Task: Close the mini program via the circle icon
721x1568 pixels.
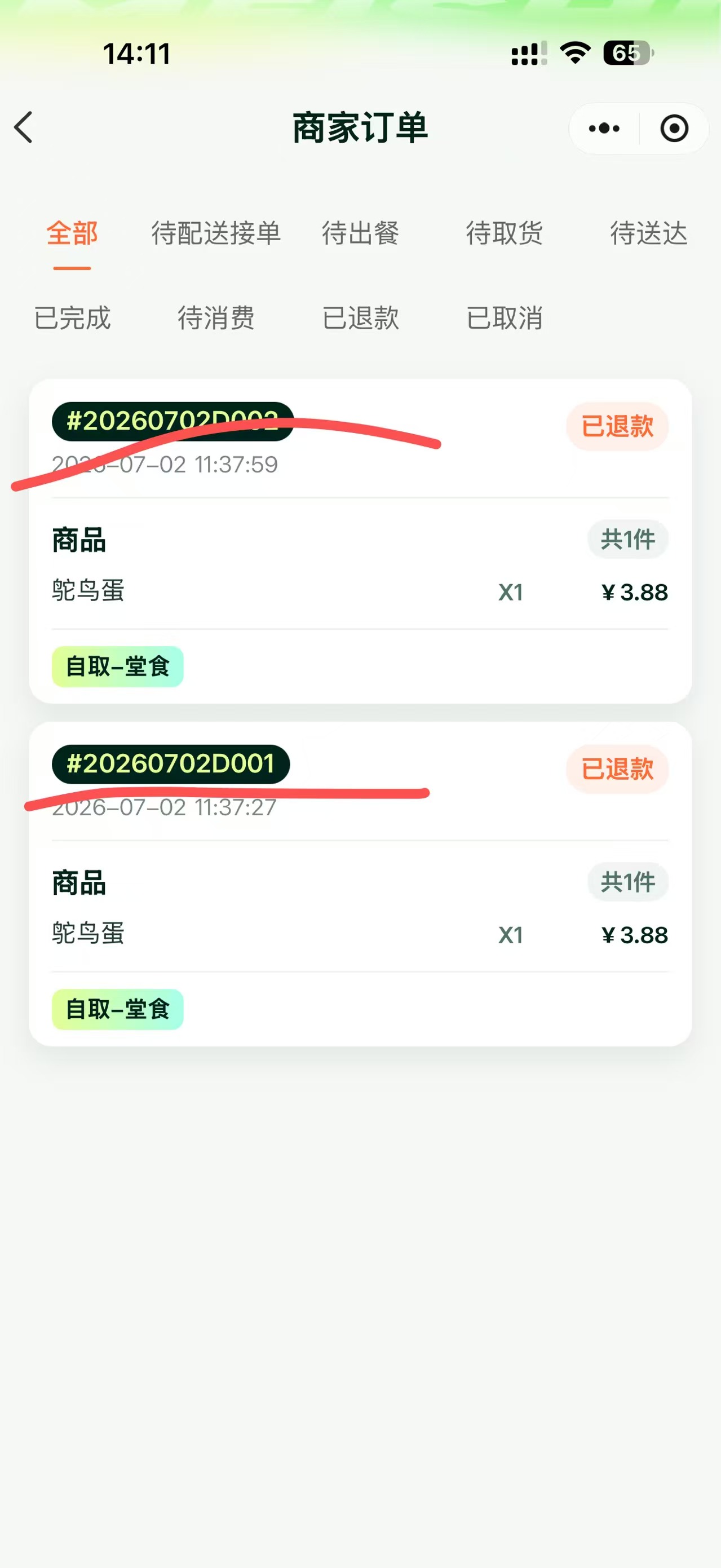Action: click(674, 129)
